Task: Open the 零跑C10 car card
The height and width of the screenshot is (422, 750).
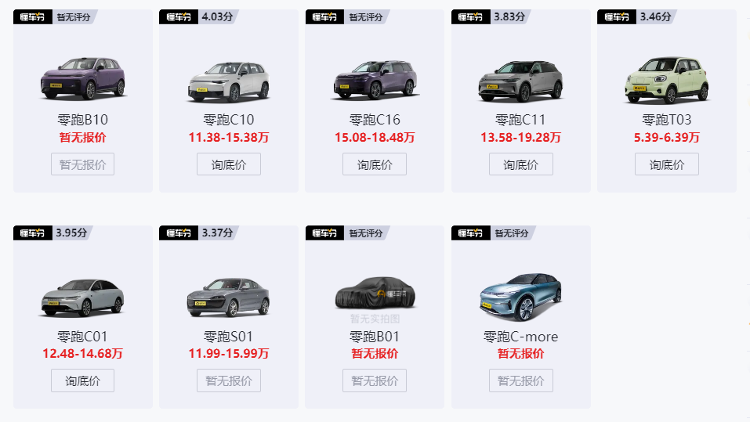Action: [229, 80]
